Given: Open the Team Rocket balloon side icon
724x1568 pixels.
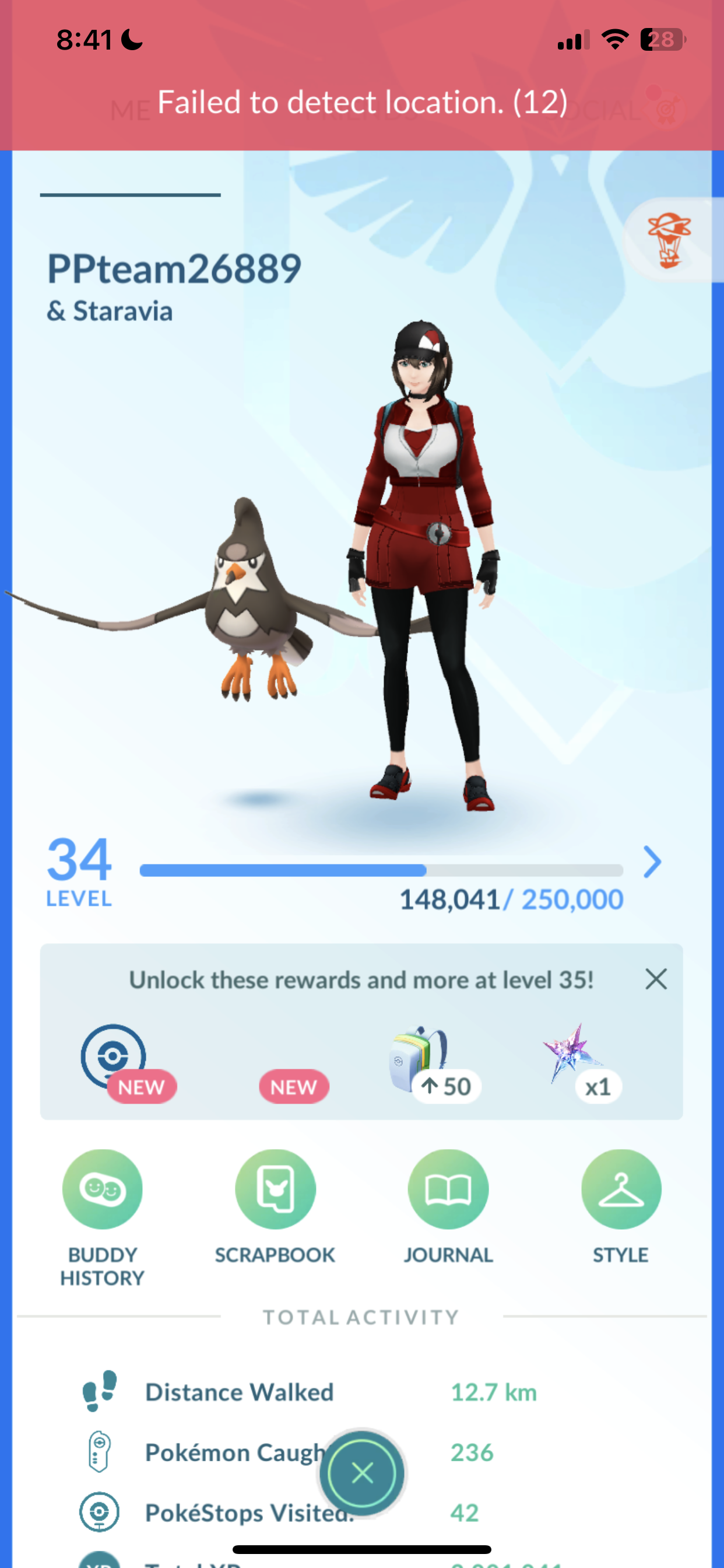Looking at the screenshot, I should tap(669, 240).
